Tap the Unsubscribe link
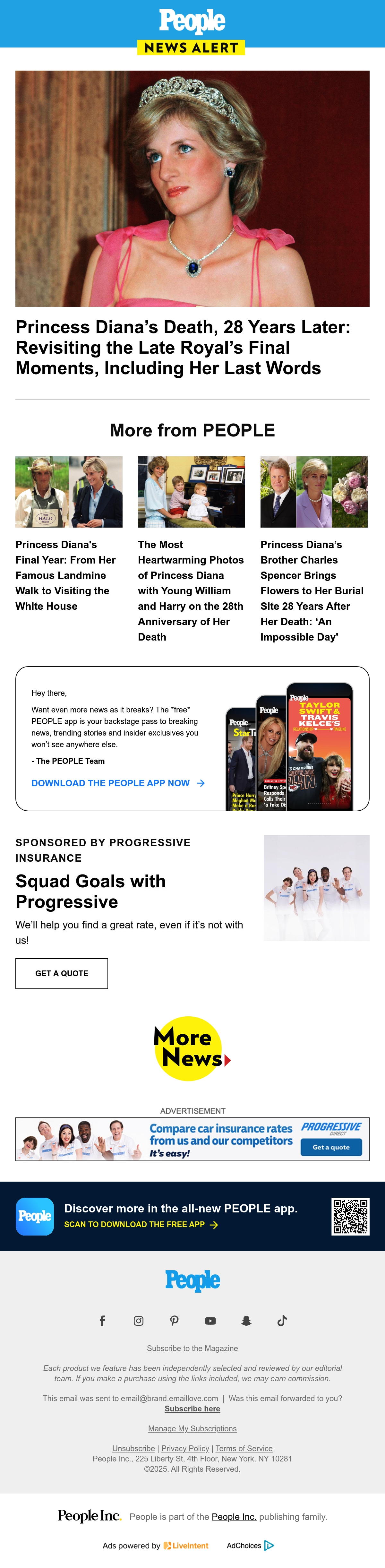The width and height of the screenshot is (385, 1568). click(x=134, y=1448)
